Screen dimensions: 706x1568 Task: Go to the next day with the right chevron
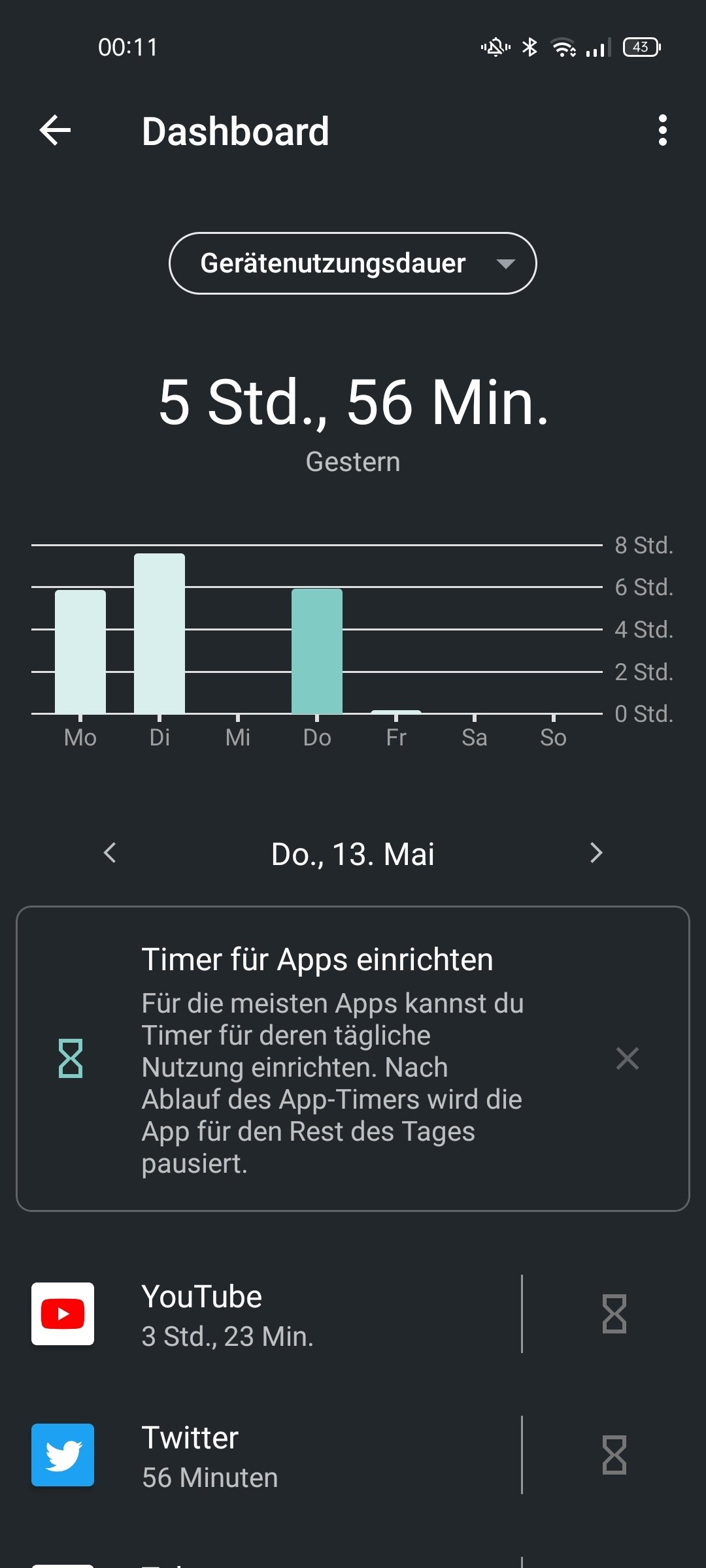point(596,853)
